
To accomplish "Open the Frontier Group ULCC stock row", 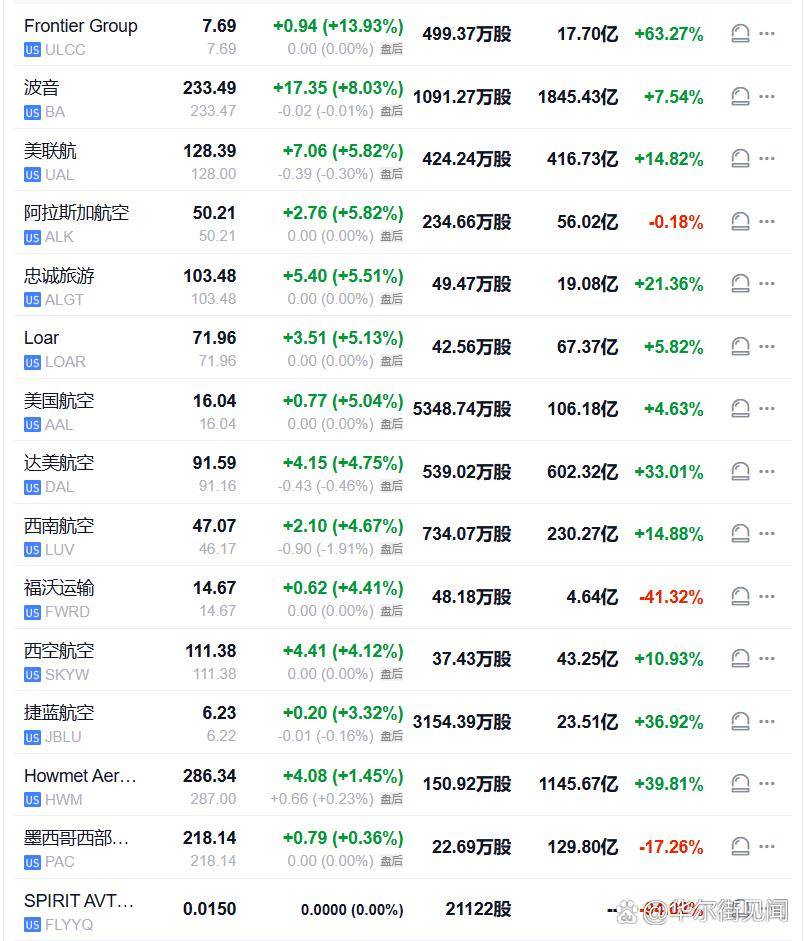I will pyautogui.click(x=403, y=35).
